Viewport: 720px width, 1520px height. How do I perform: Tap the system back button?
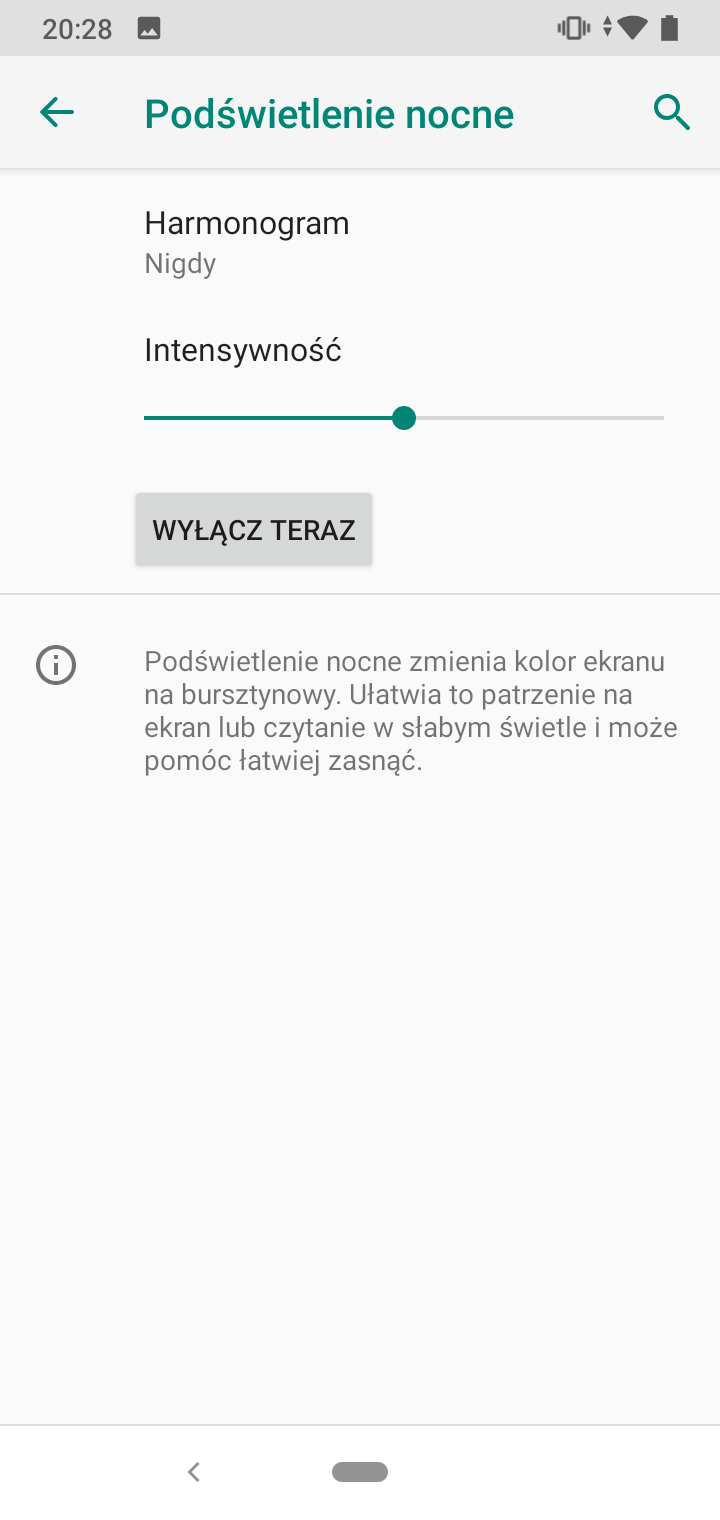pos(194,1471)
